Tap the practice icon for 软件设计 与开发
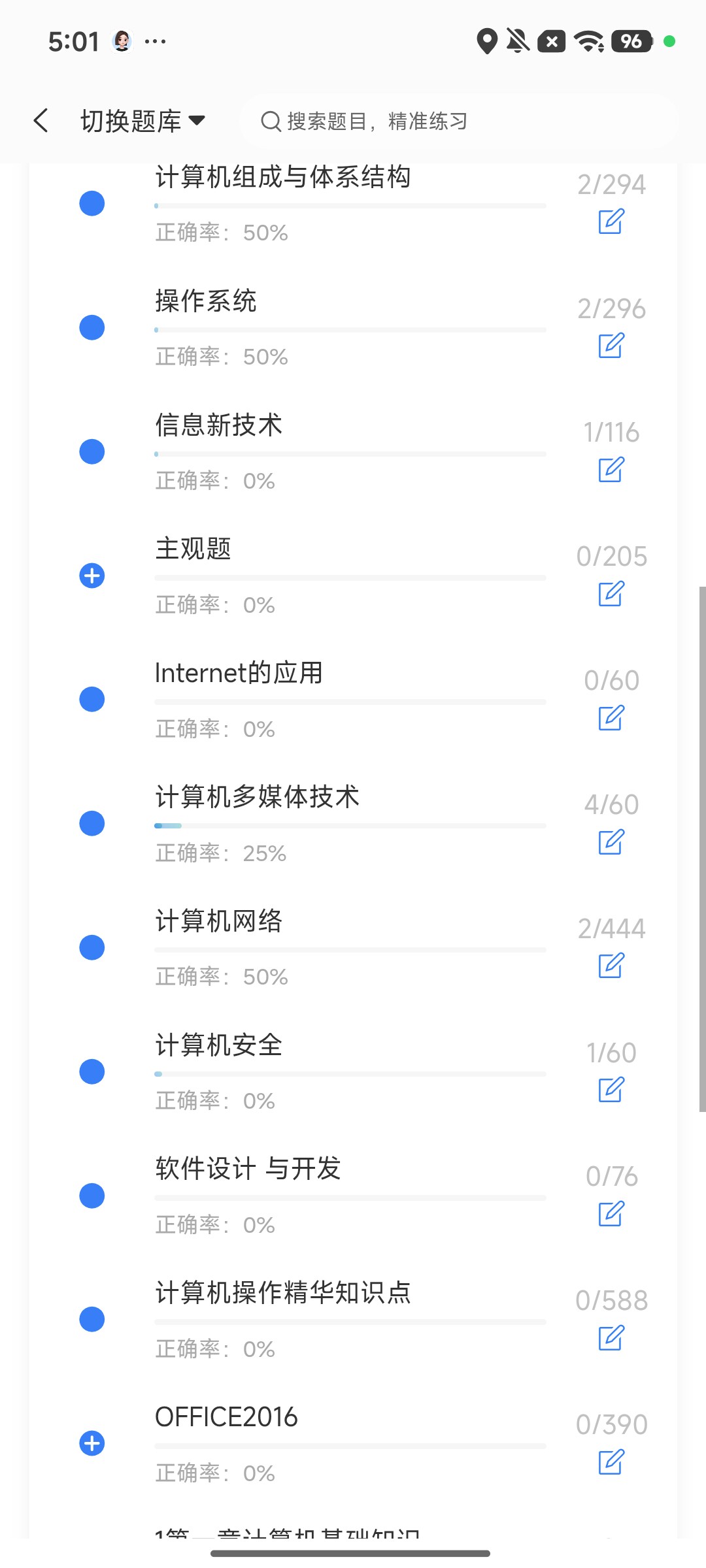Viewport: 706px width, 1568px height. 611,1214
